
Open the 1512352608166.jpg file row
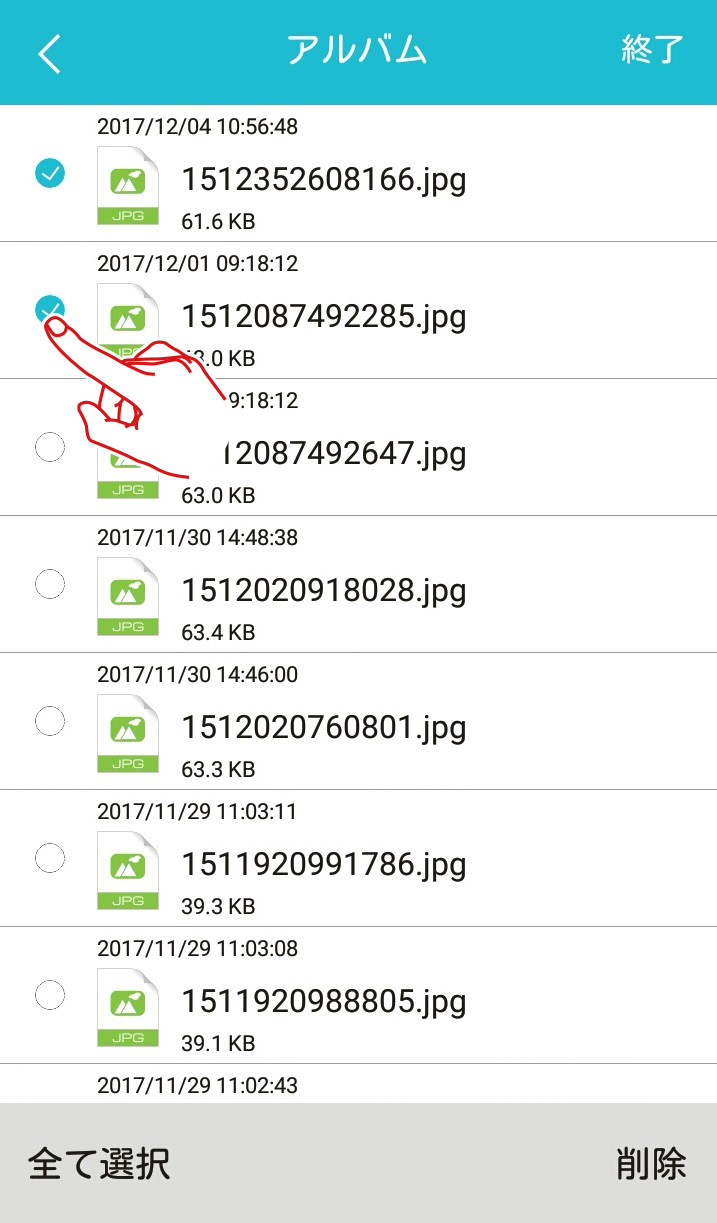(358, 173)
